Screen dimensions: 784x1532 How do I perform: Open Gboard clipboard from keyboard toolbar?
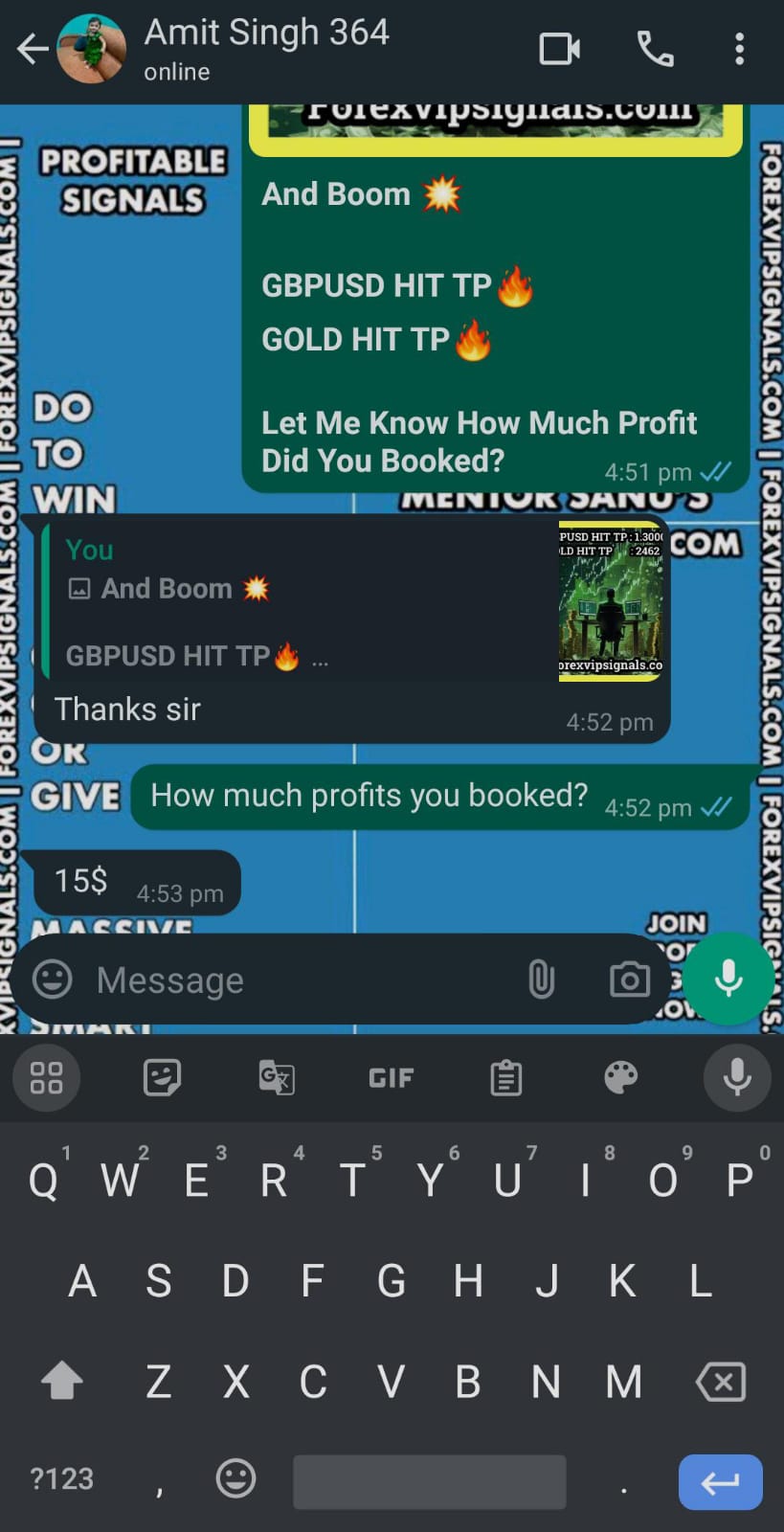point(505,1077)
